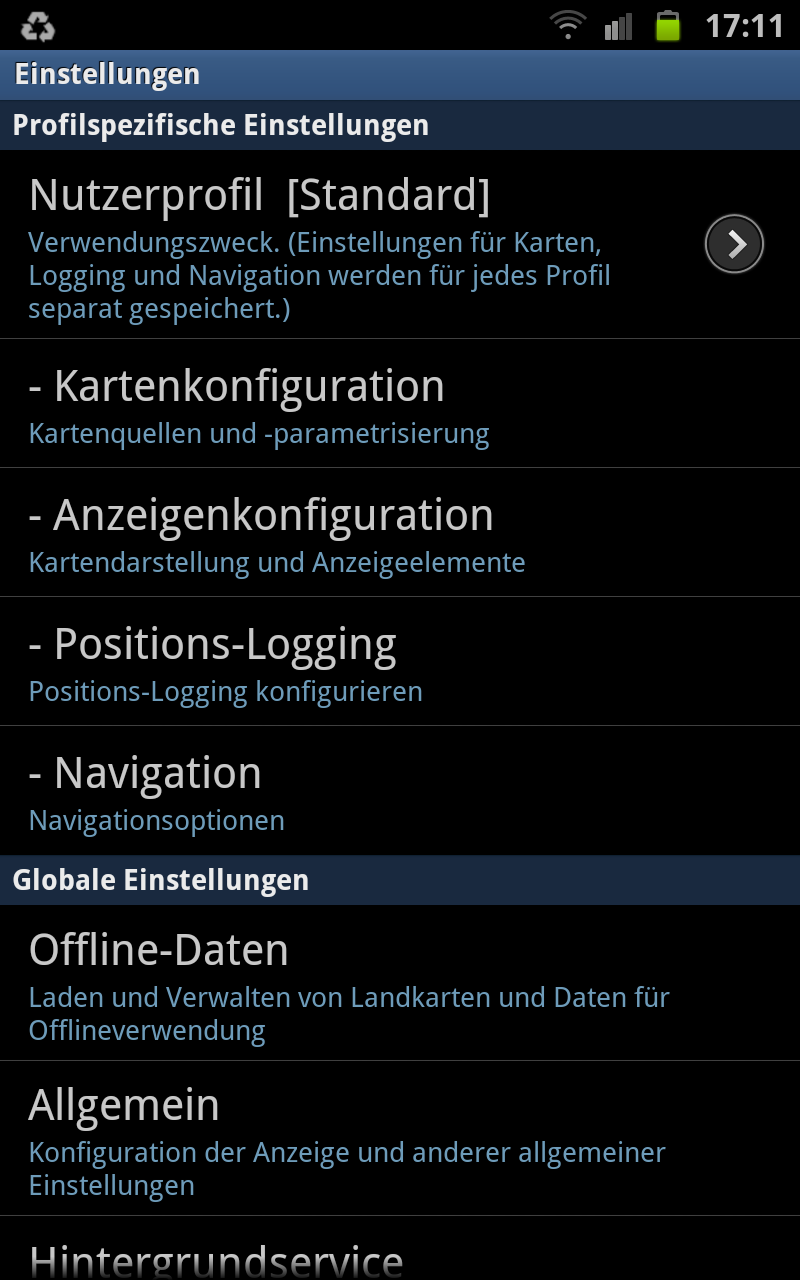Open Offline-Daten management

coord(400,983)
